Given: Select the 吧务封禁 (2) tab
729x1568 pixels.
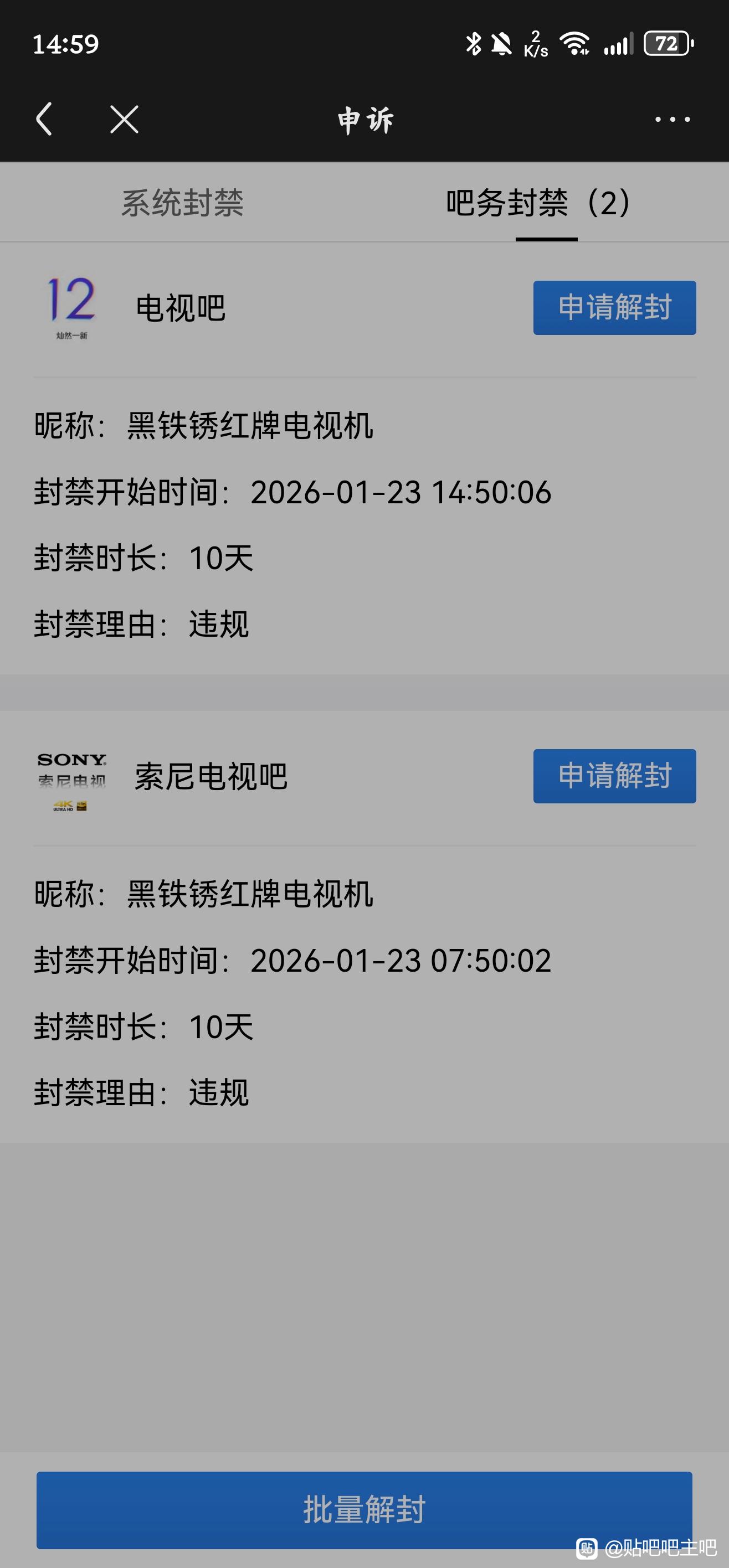Looking at the screenshot, I should coord(538,203).
